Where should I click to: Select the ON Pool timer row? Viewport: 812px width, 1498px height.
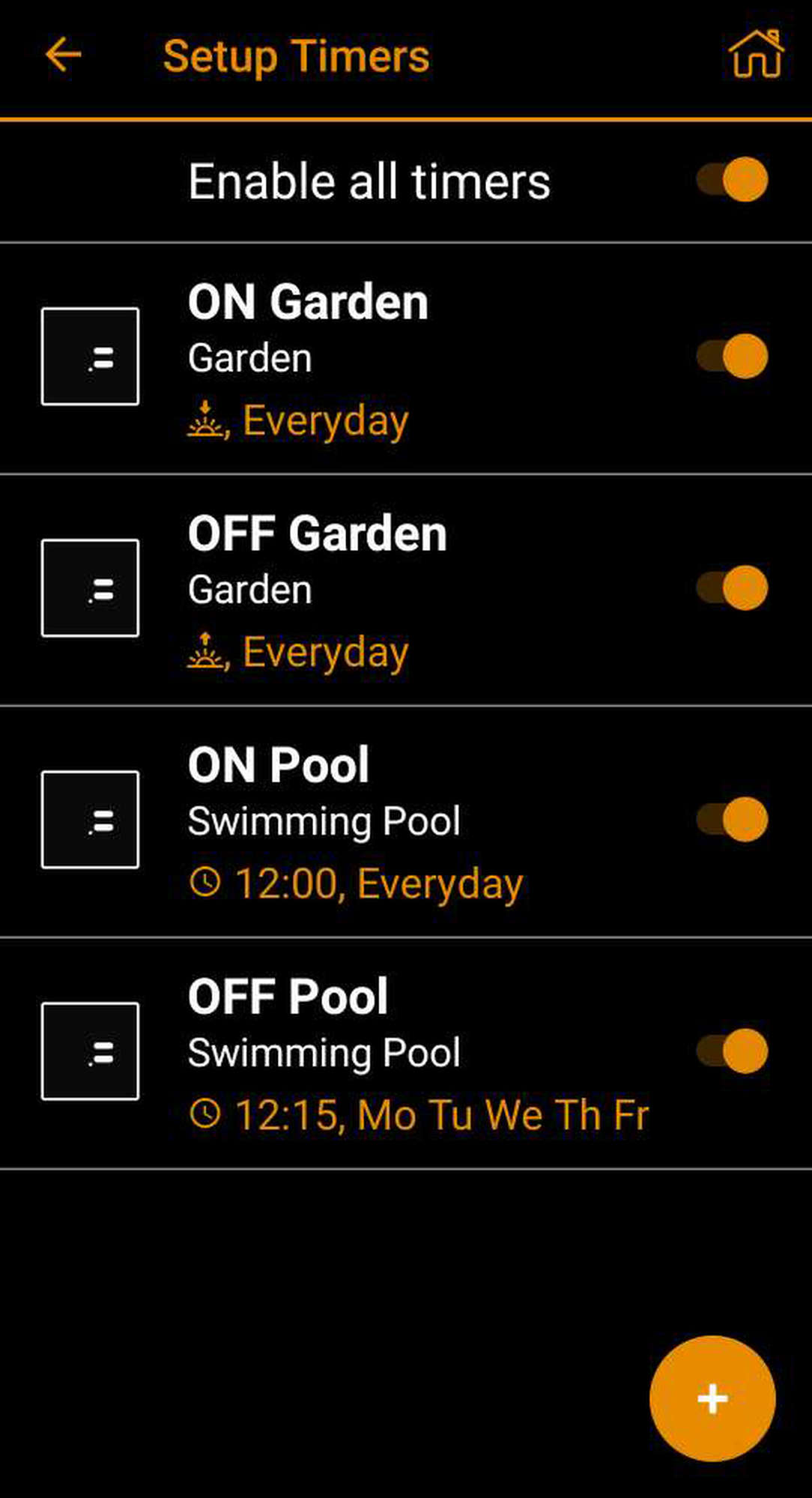pos(375,821)
